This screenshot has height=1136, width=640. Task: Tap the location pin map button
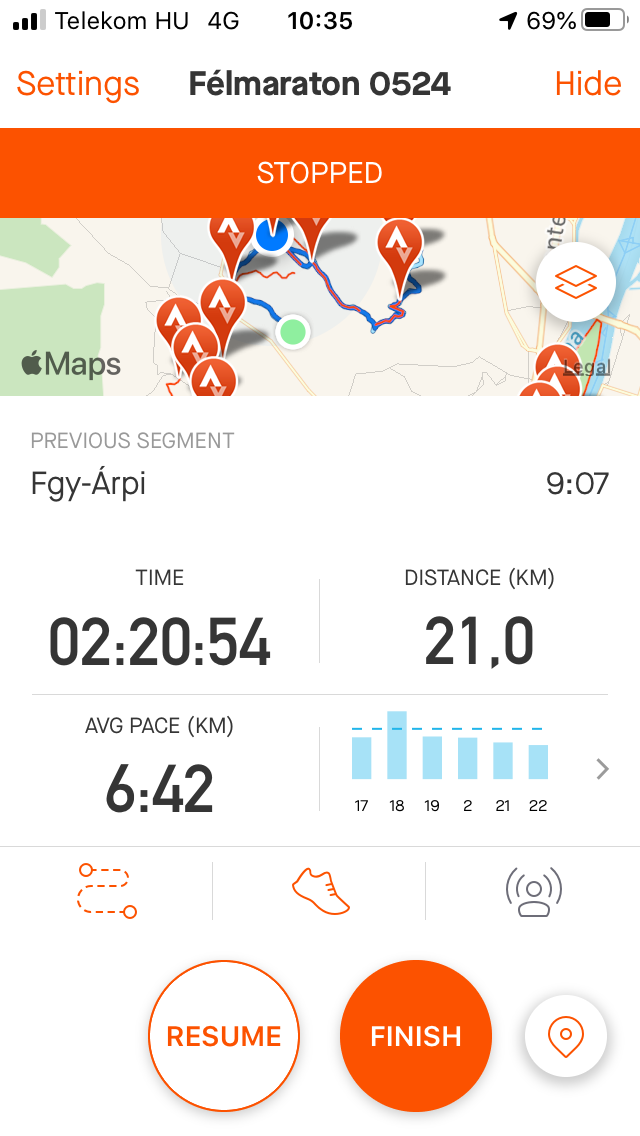click(566, 1036)
